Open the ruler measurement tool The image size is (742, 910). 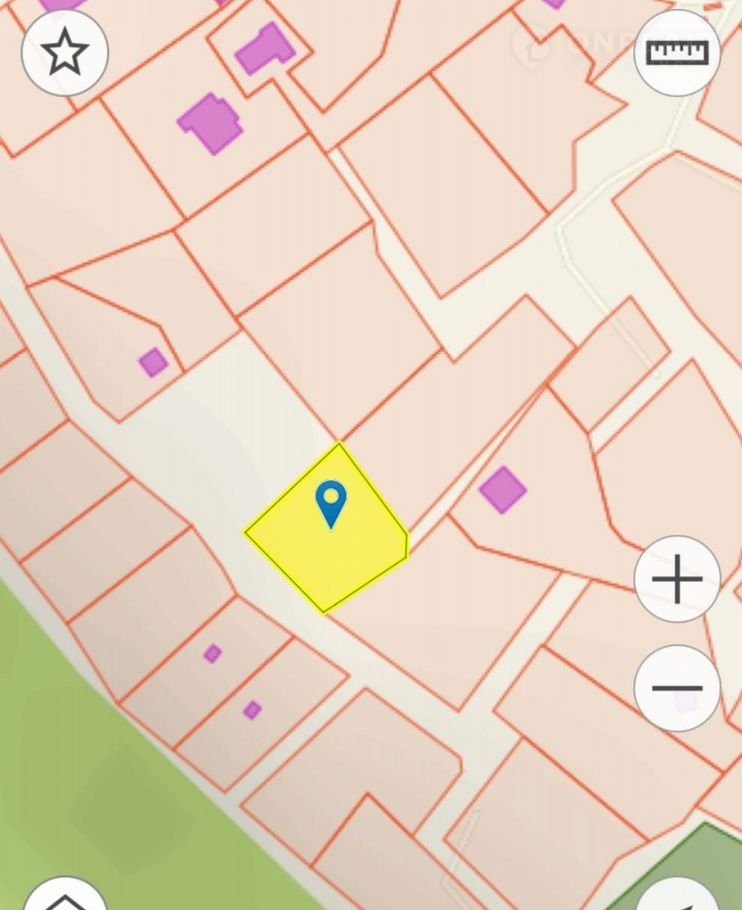click(x=677, y=53)
